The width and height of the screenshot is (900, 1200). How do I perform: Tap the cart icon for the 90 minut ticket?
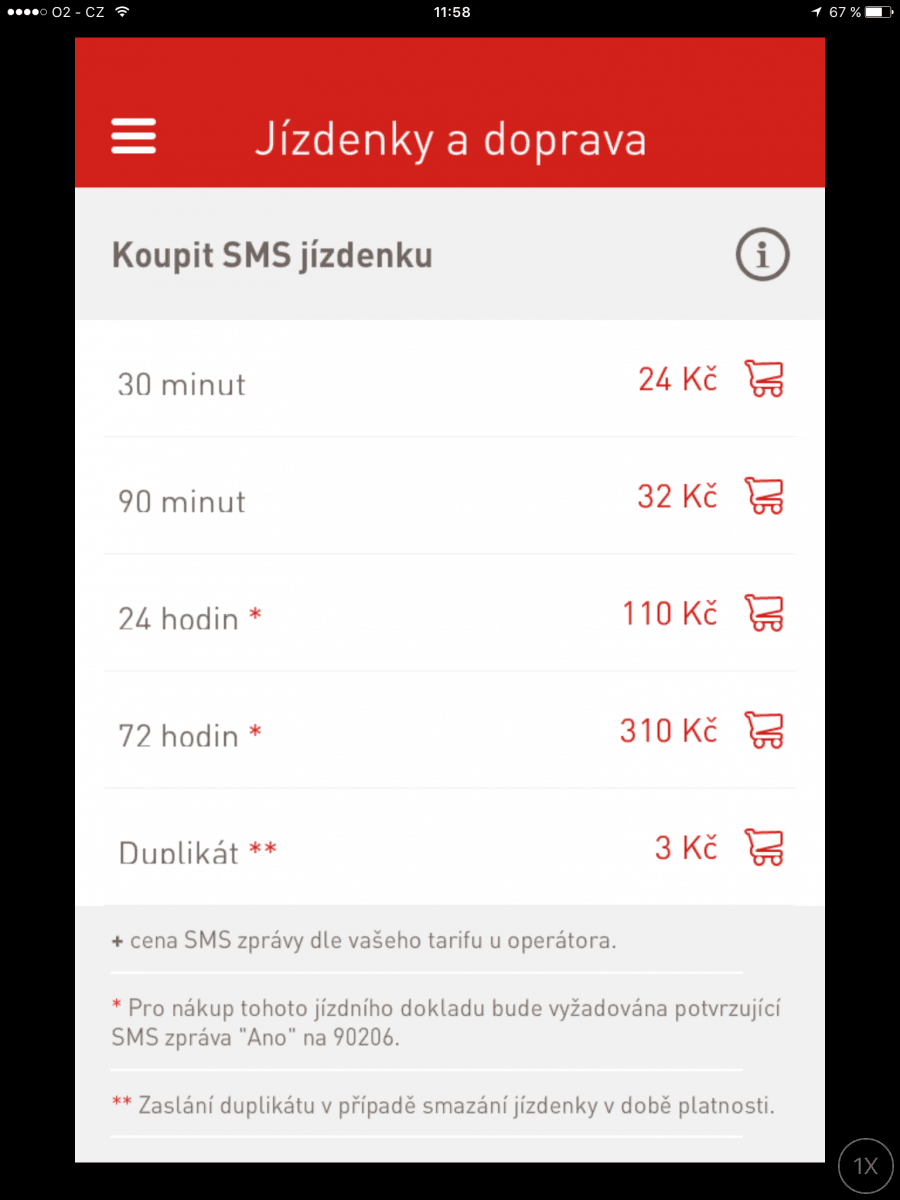[x=763, y=495]
